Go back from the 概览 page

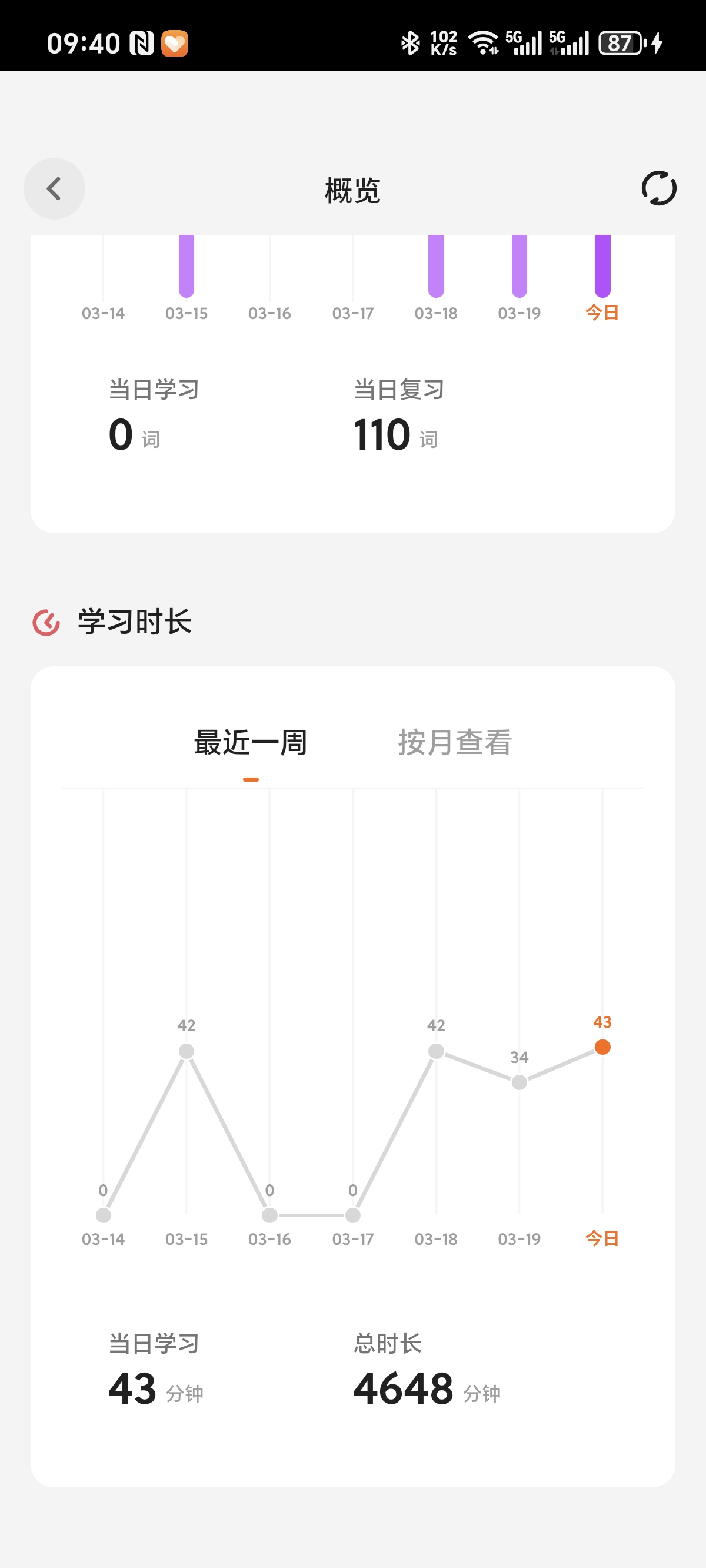coord(54,189)
